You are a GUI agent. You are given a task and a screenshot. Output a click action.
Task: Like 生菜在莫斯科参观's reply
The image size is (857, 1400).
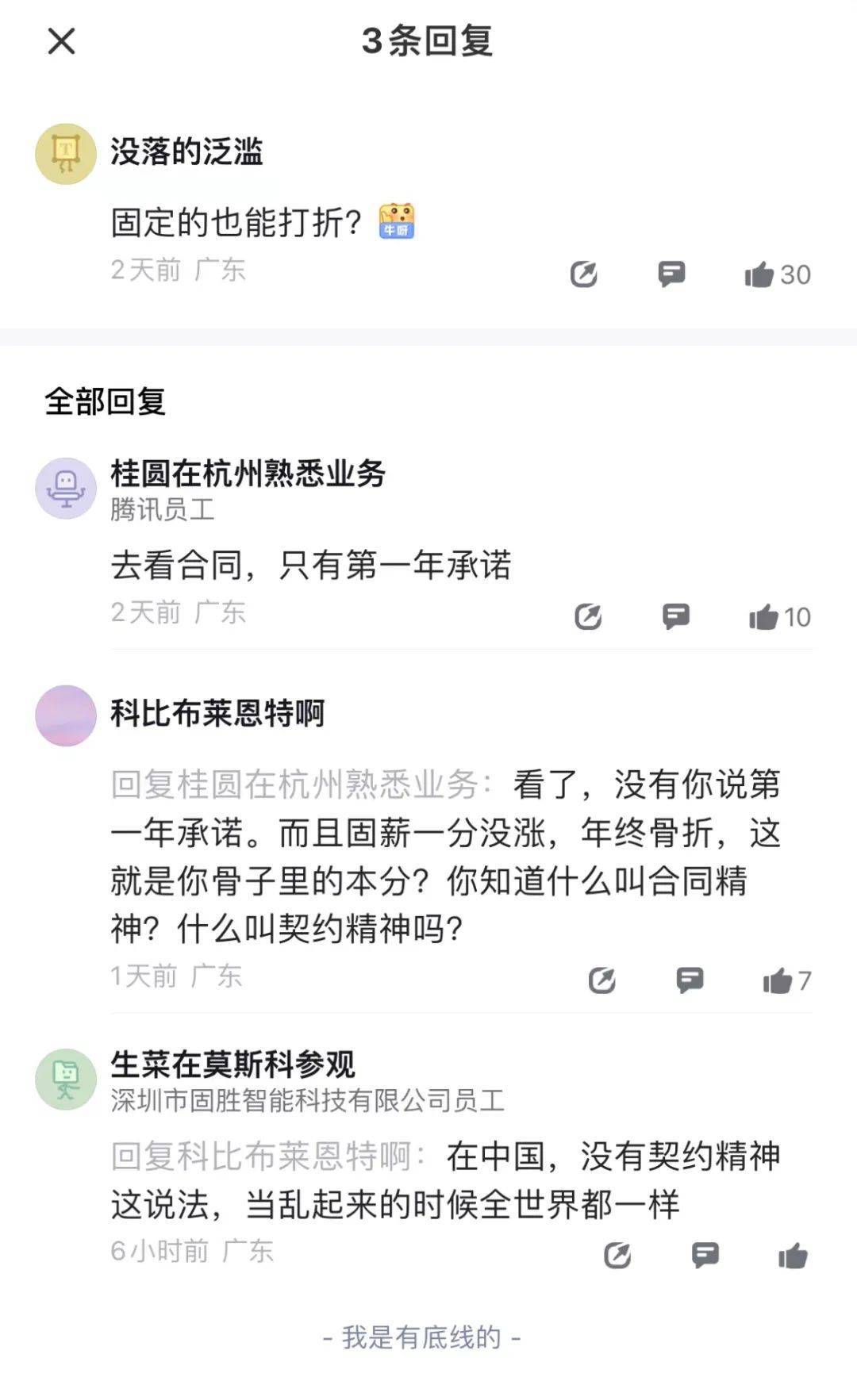coord(793,1256)
